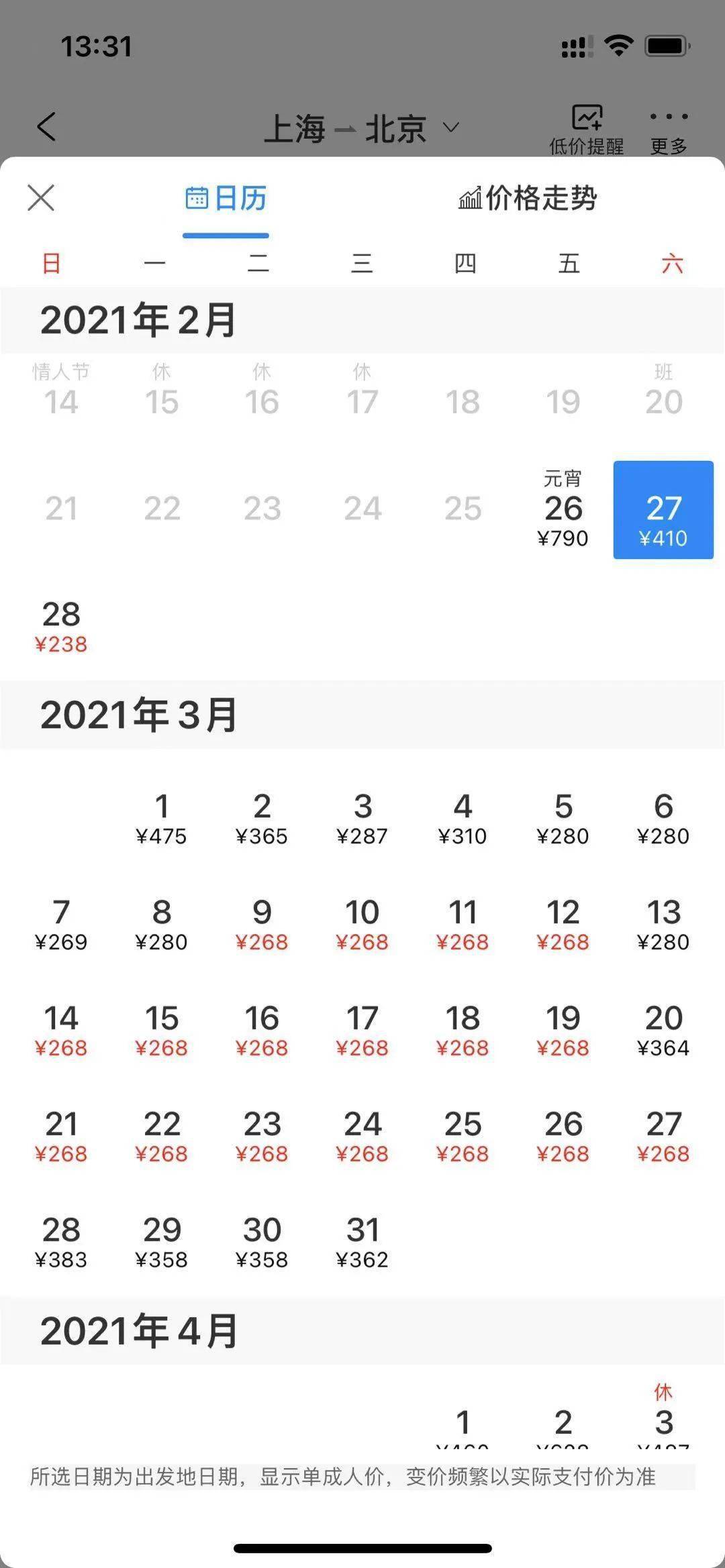Choose March 20 priced ¥364
The width and height of the screenshot is (725, 1568).
click(x=663, y=1030)
